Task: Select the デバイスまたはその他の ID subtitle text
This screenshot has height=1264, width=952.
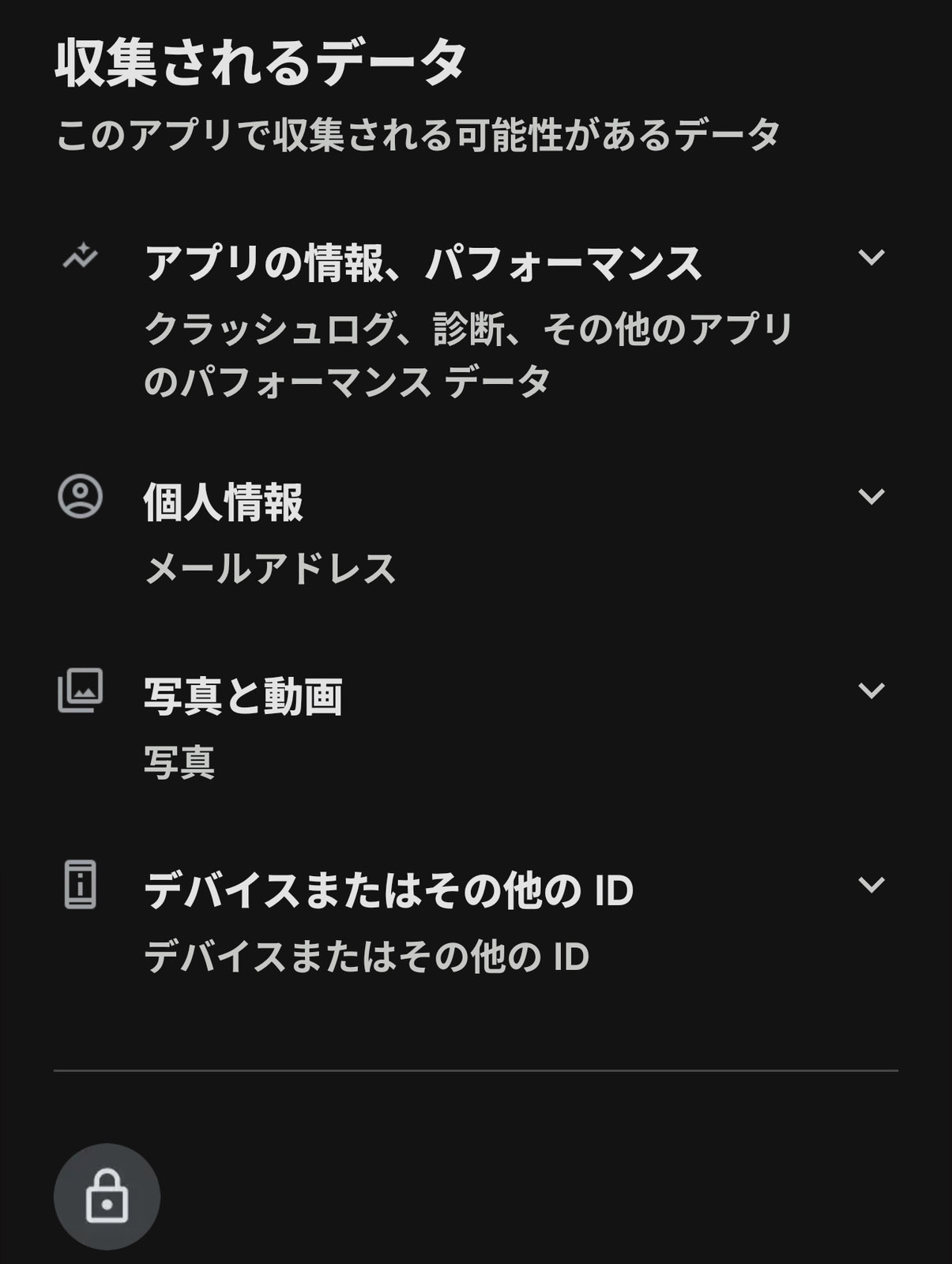Action: coord(367,954)
